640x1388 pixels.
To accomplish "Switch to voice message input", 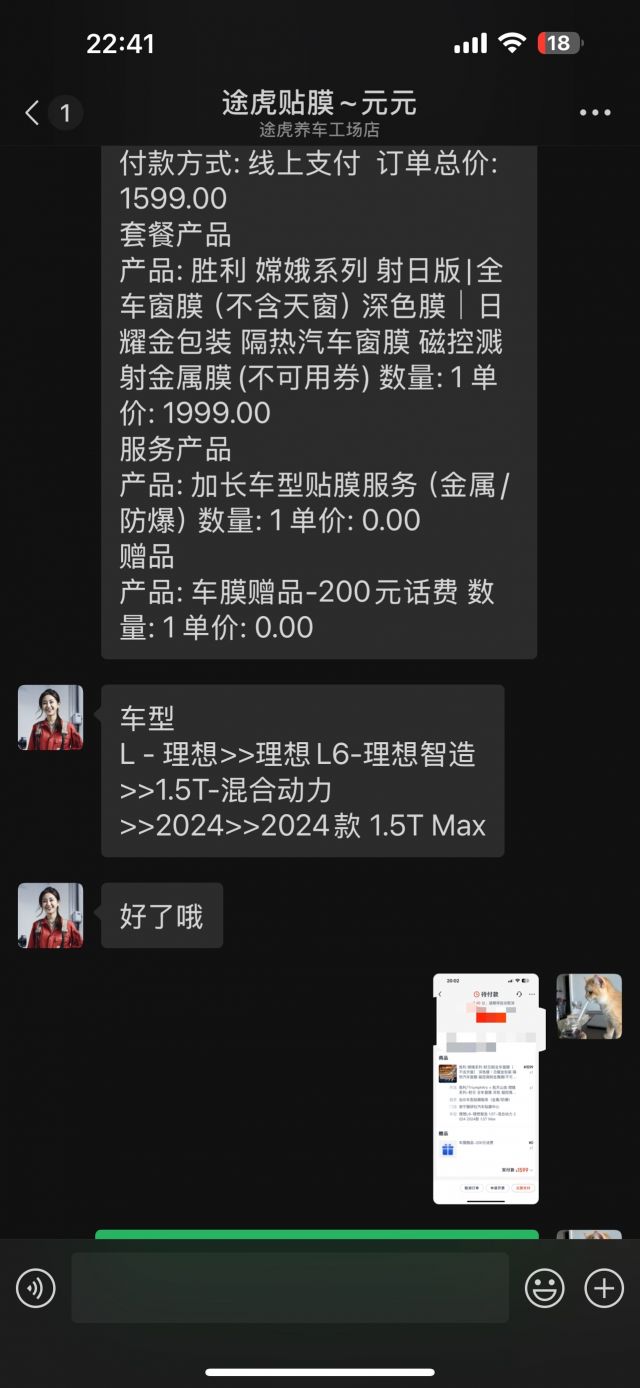I will coord(36,1288).
